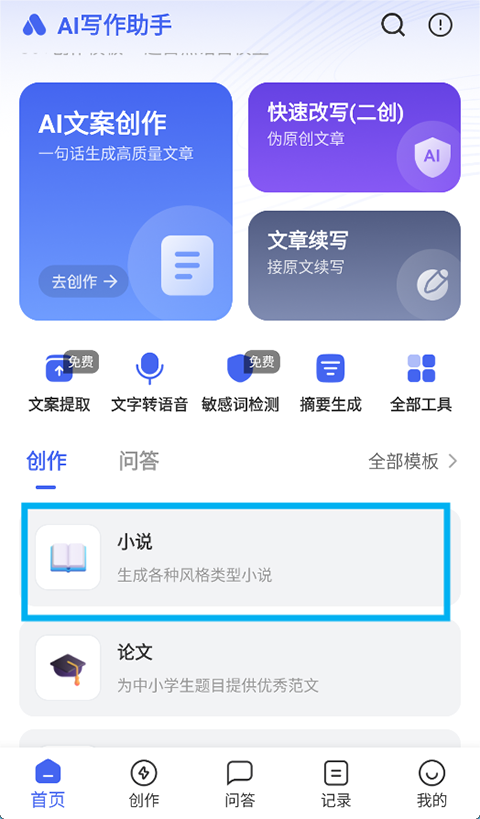480x819 pixels.
Task: Open the 文章续写 card
Action: pos(354,265)
